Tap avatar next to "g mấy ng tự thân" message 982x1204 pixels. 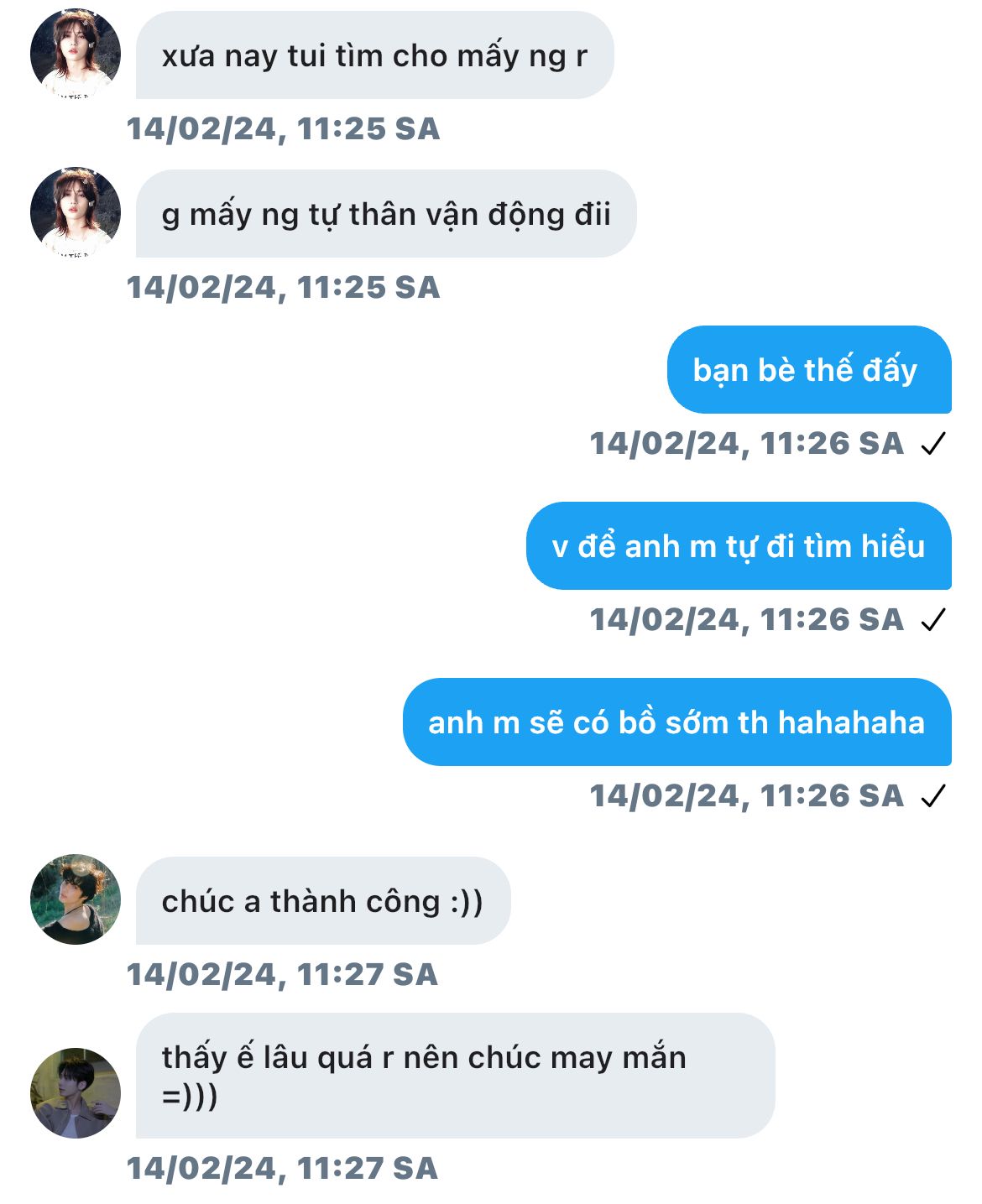tap(76, 212)
